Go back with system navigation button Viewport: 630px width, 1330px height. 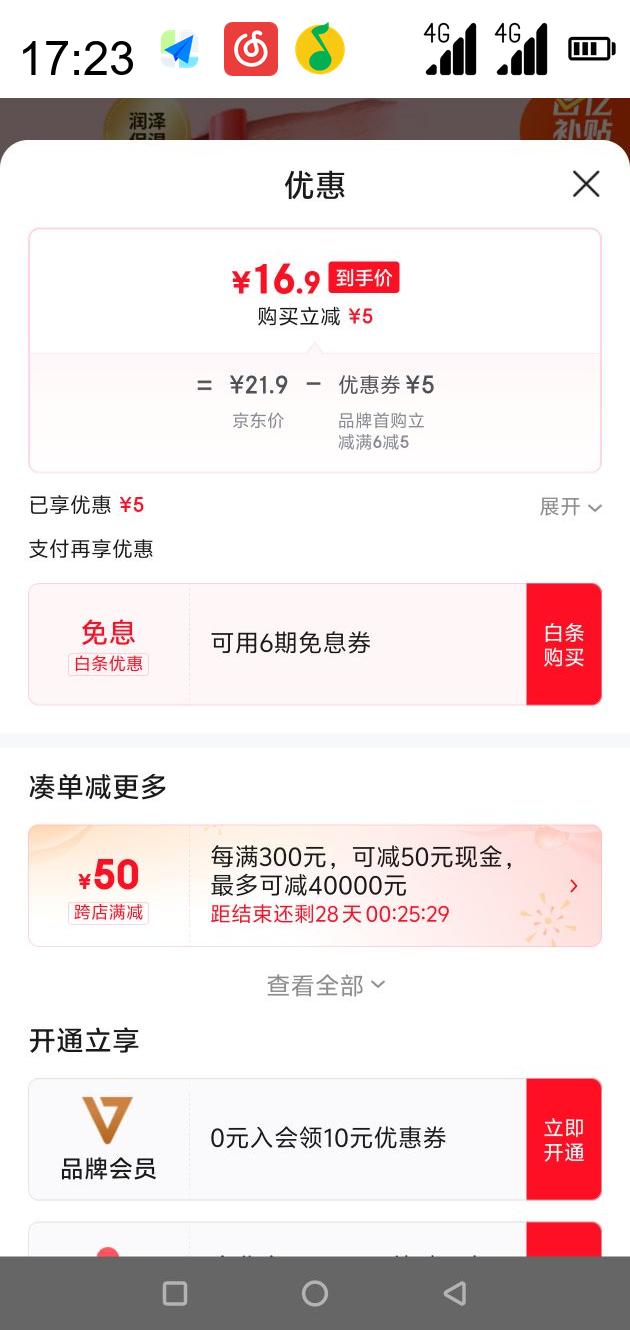455,1294
